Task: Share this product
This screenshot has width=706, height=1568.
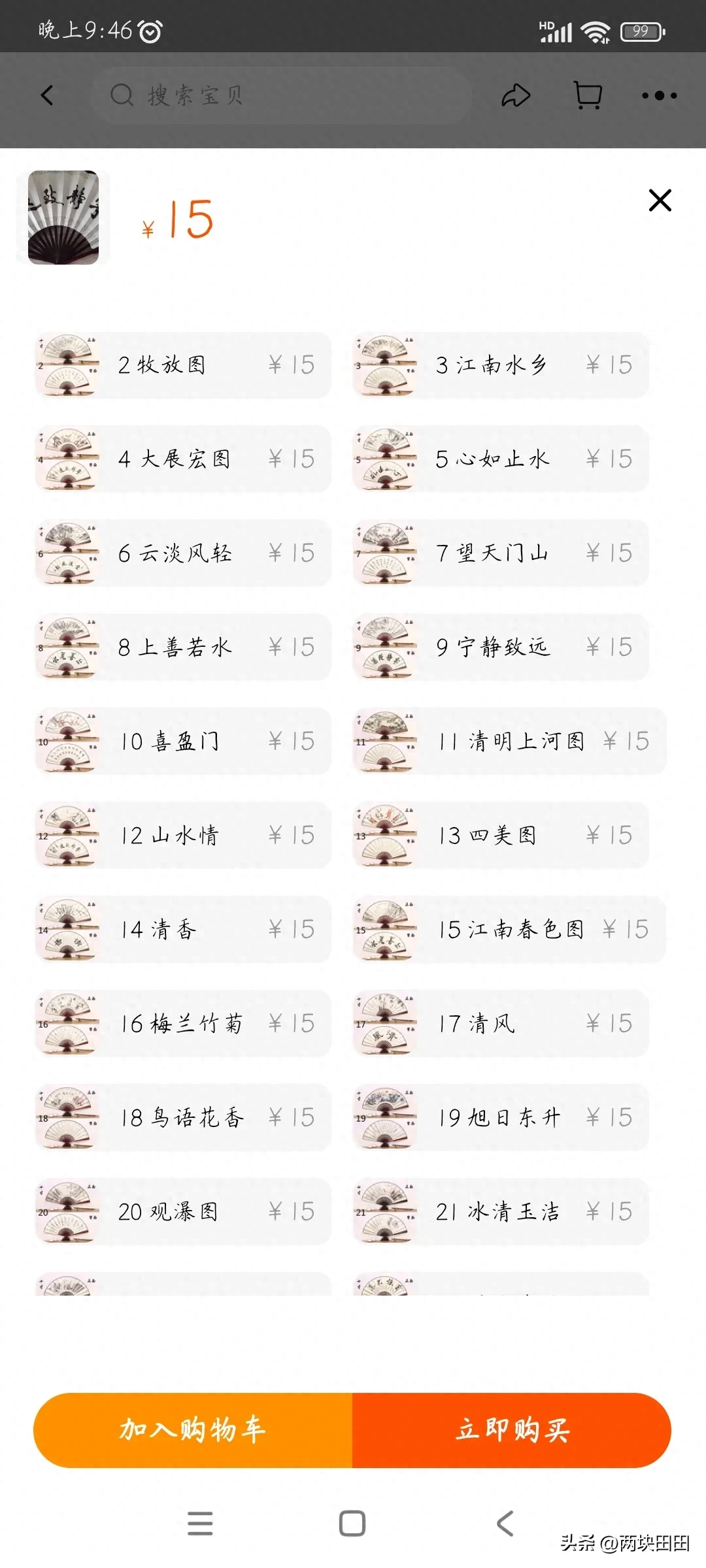Action: [x=516, y=95]
